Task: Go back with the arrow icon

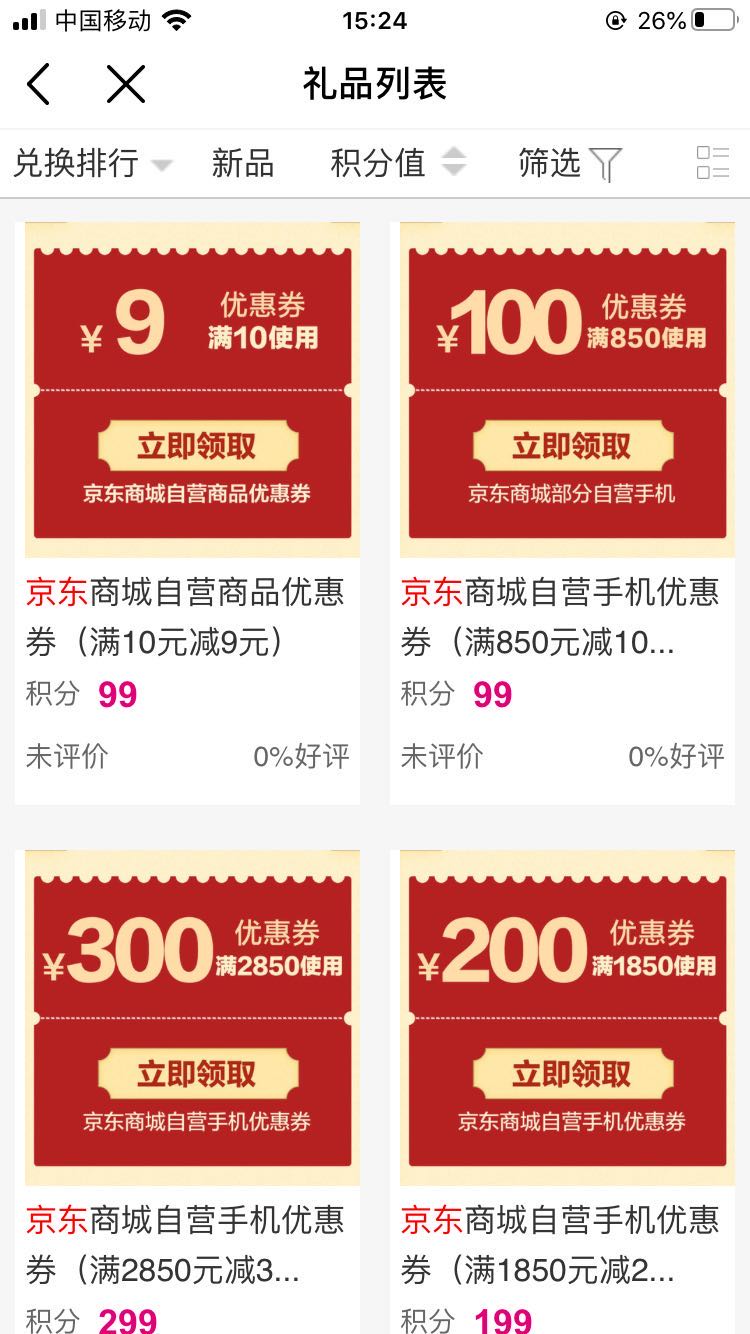Action: [x=38, y=84]
